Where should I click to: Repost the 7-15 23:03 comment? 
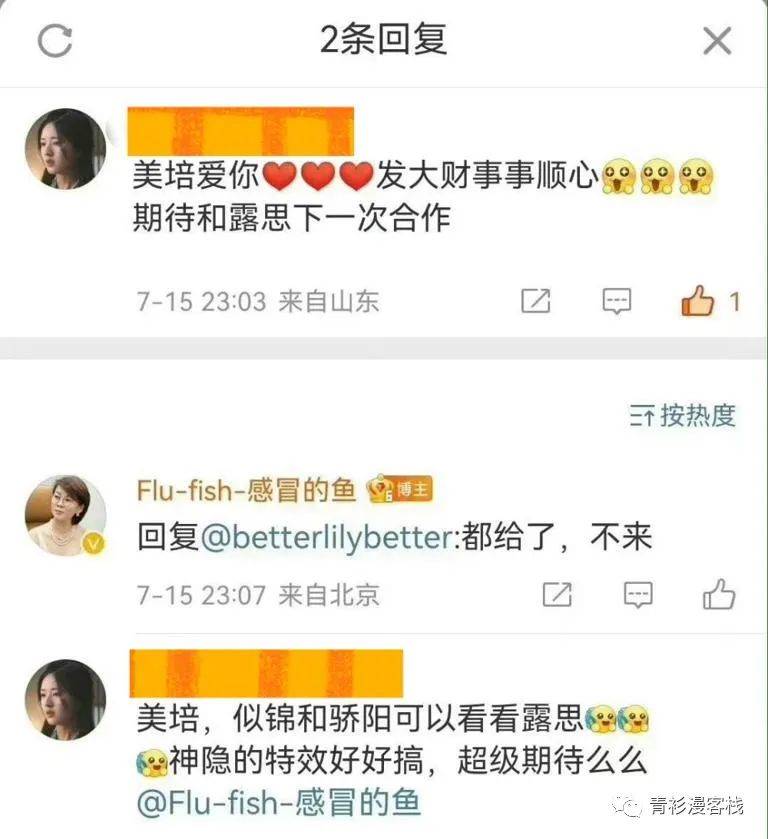tap(536, 300)
